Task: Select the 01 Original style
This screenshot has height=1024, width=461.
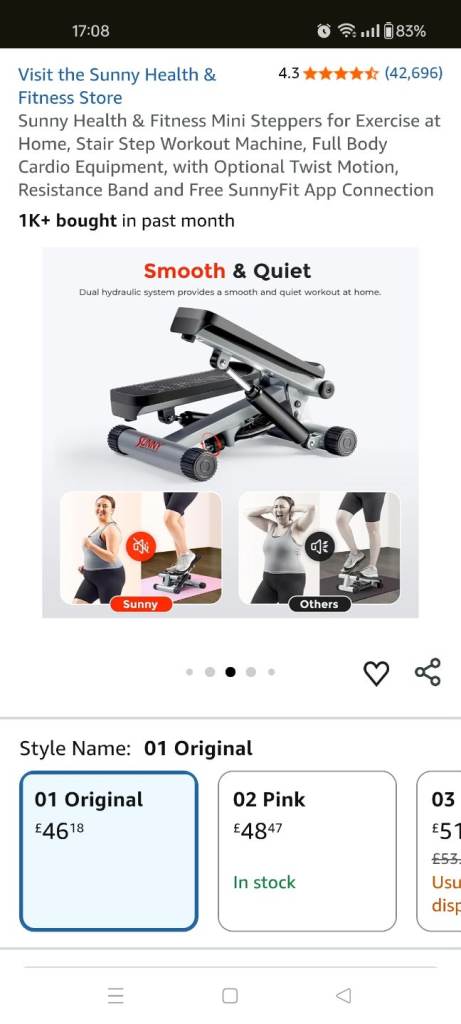Action: tap(108, 851)
